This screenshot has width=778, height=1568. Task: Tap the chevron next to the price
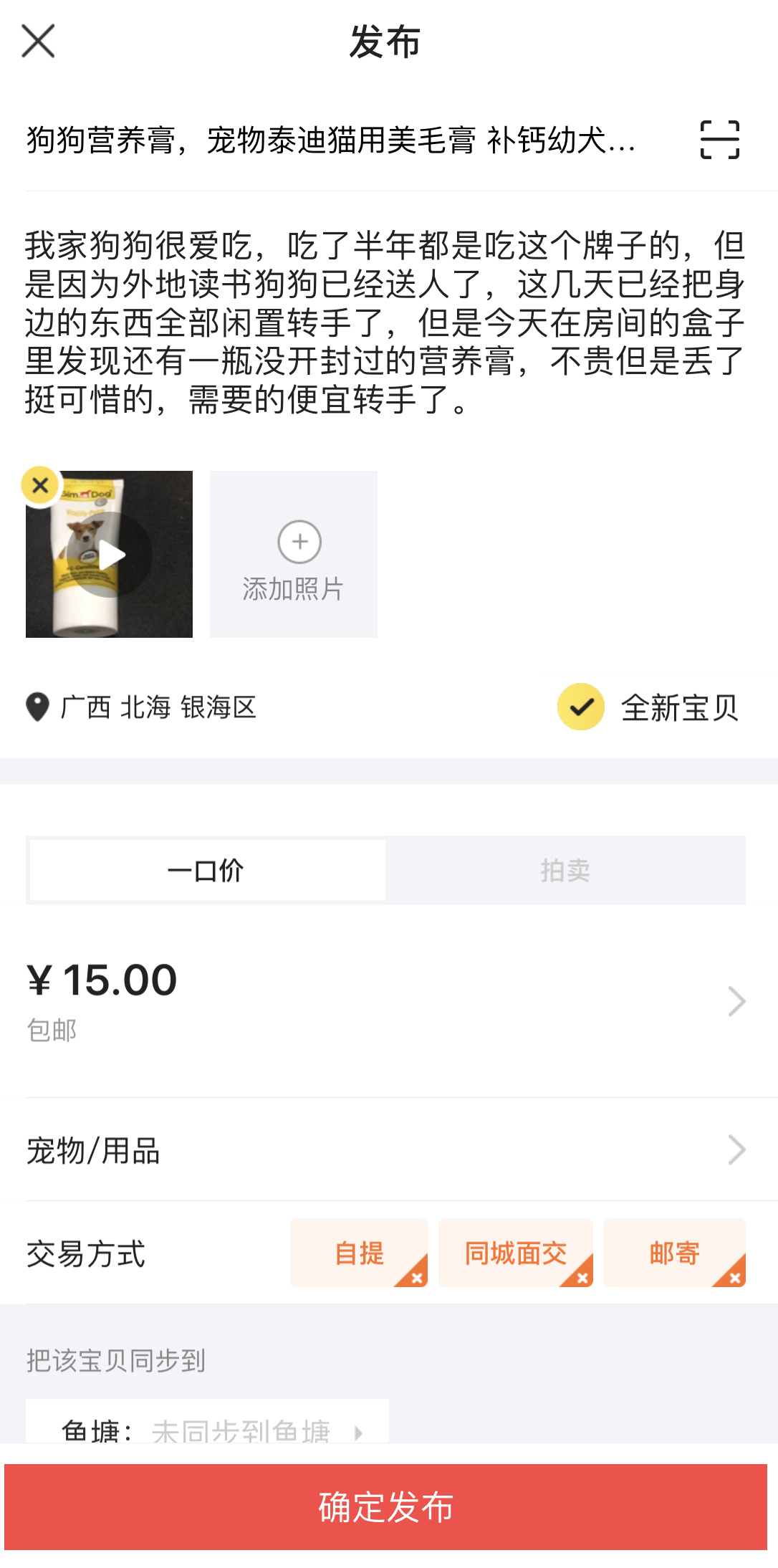click(x=735, y=1000)
